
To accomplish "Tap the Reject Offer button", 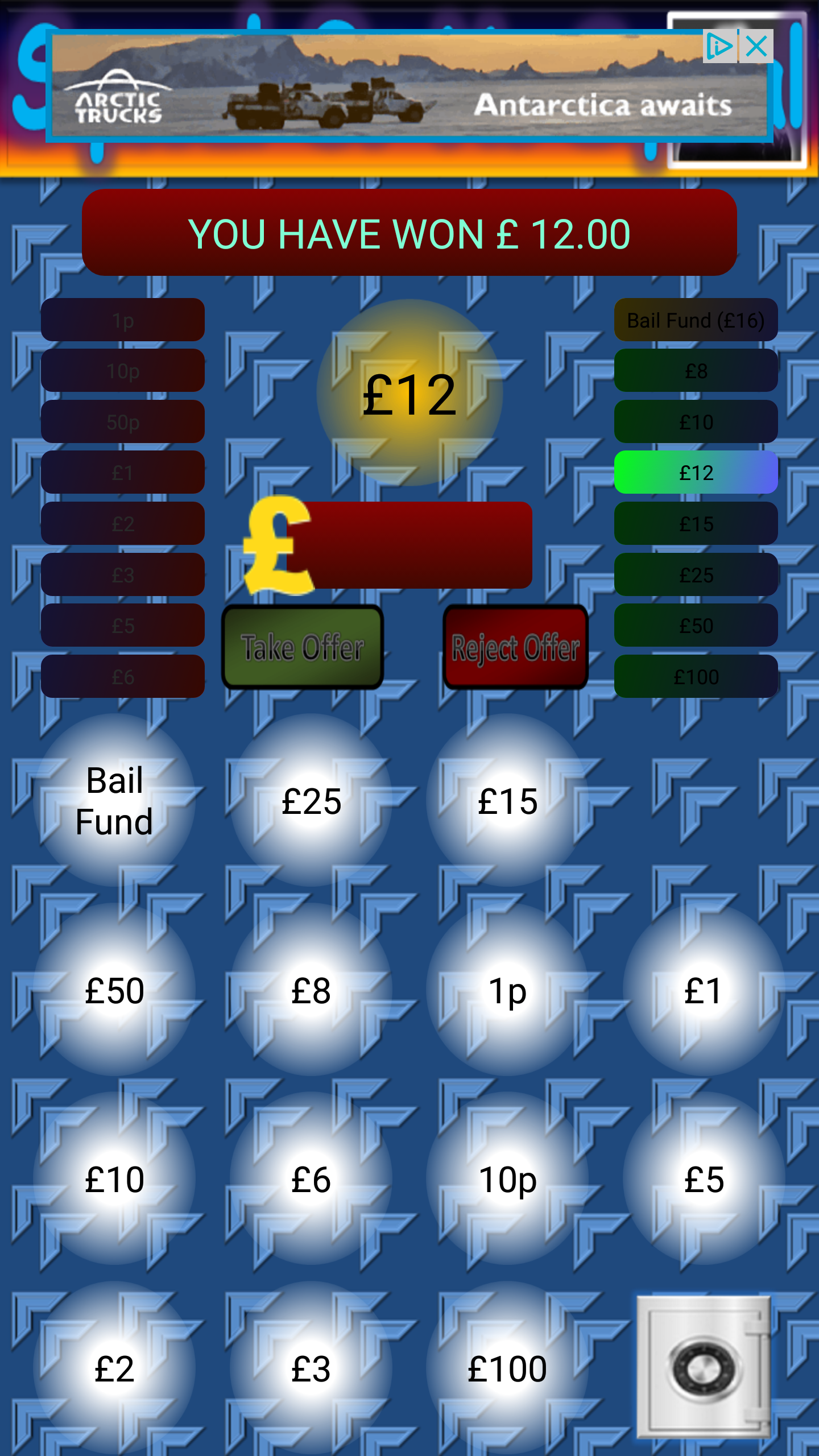I will pos(515,647).
